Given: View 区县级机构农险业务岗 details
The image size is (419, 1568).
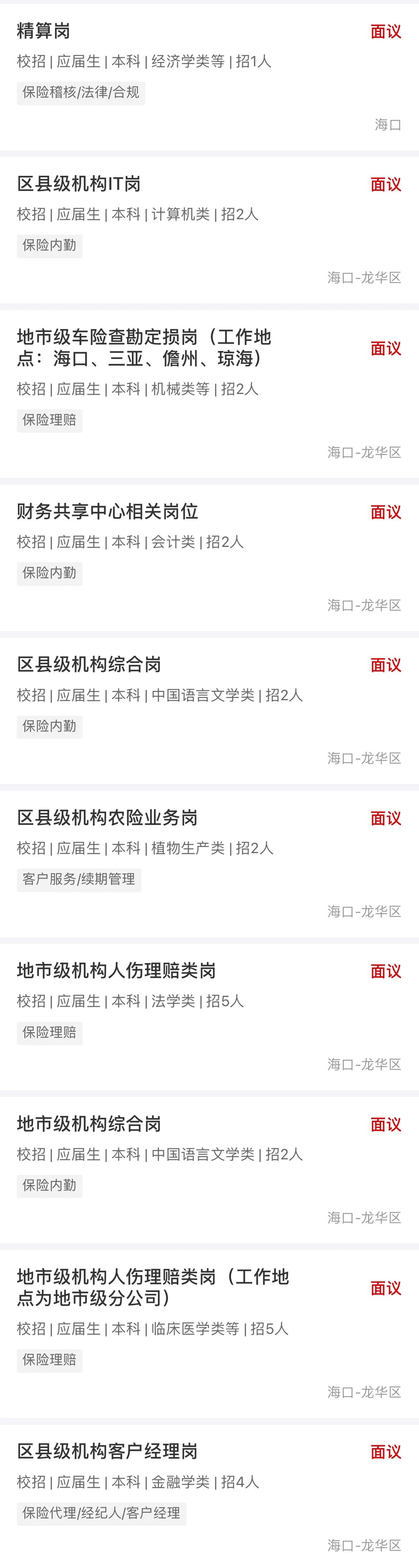Looking at the screenshot, I should [107, 817].
